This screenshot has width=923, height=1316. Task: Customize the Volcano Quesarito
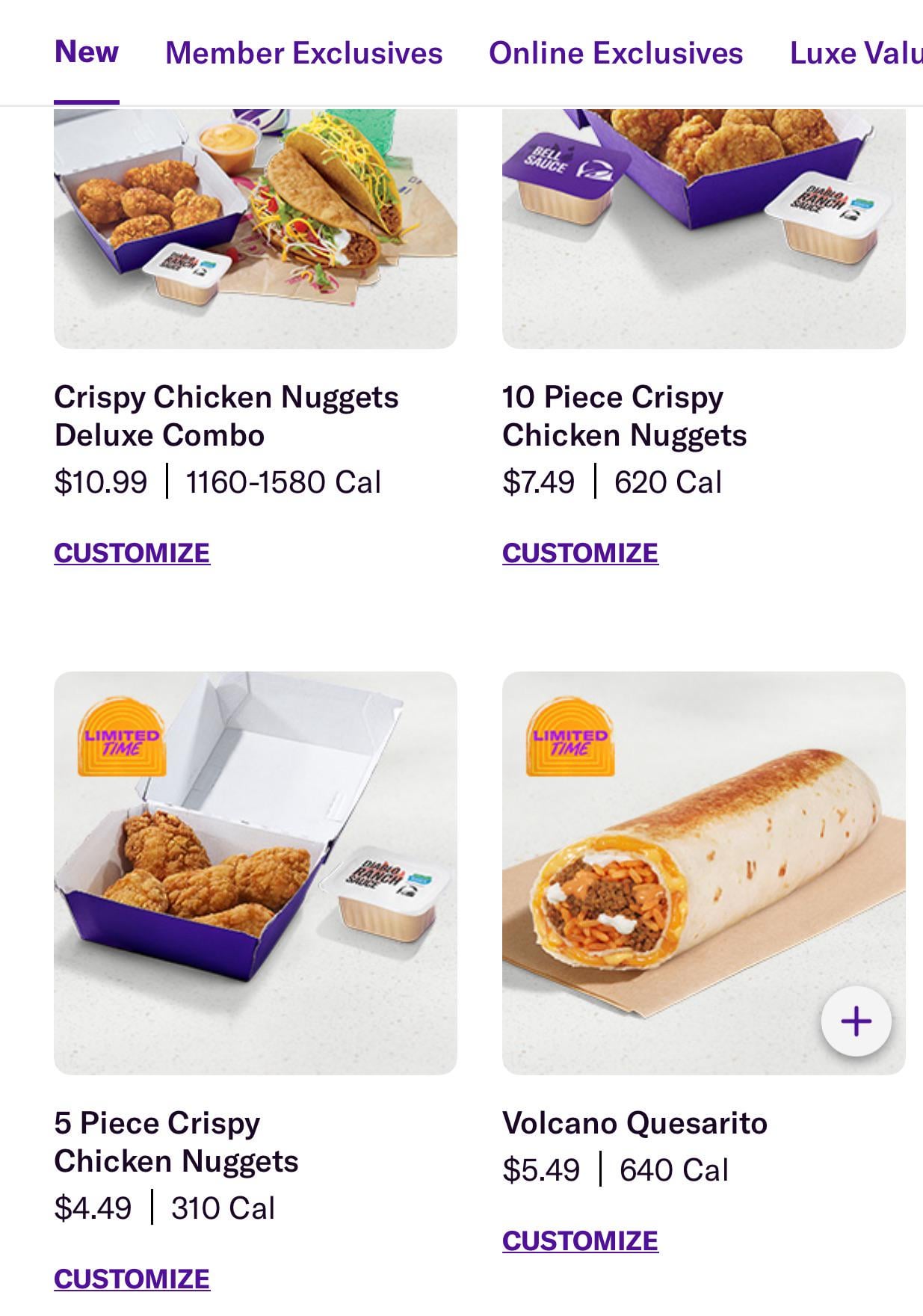[580, 1241]
